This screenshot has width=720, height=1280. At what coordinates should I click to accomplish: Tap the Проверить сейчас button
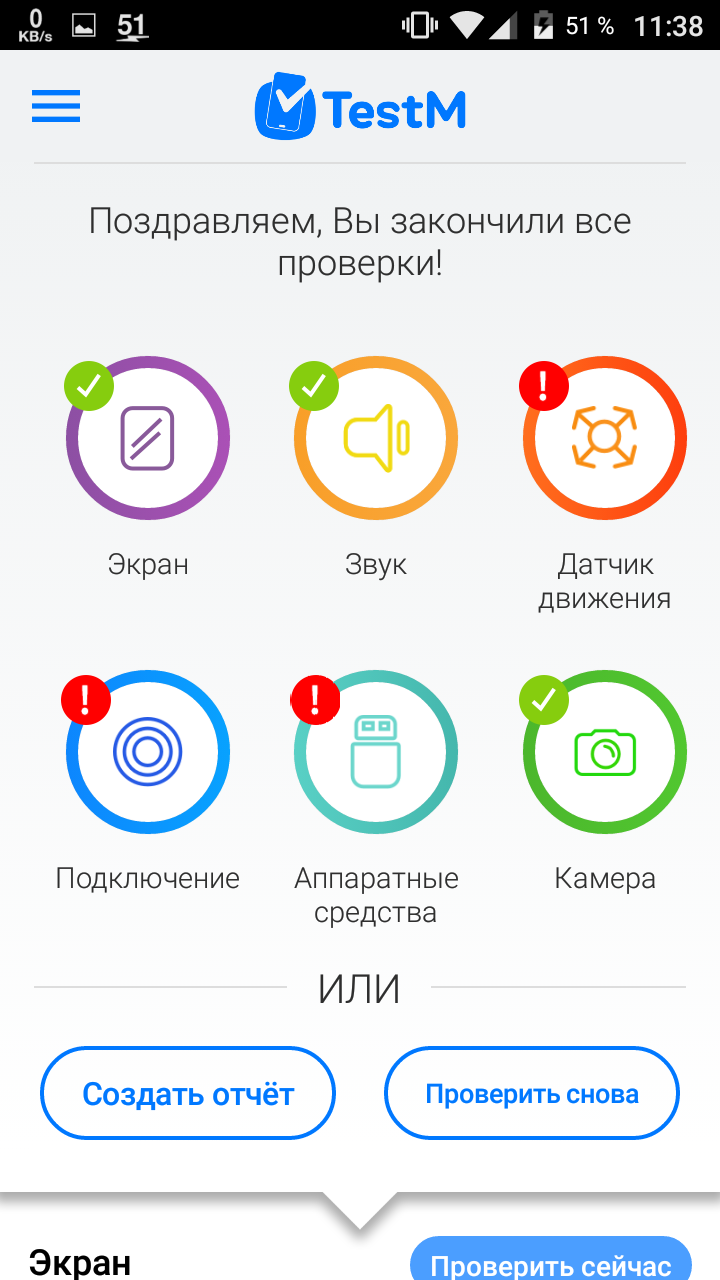click(551, 1262)
